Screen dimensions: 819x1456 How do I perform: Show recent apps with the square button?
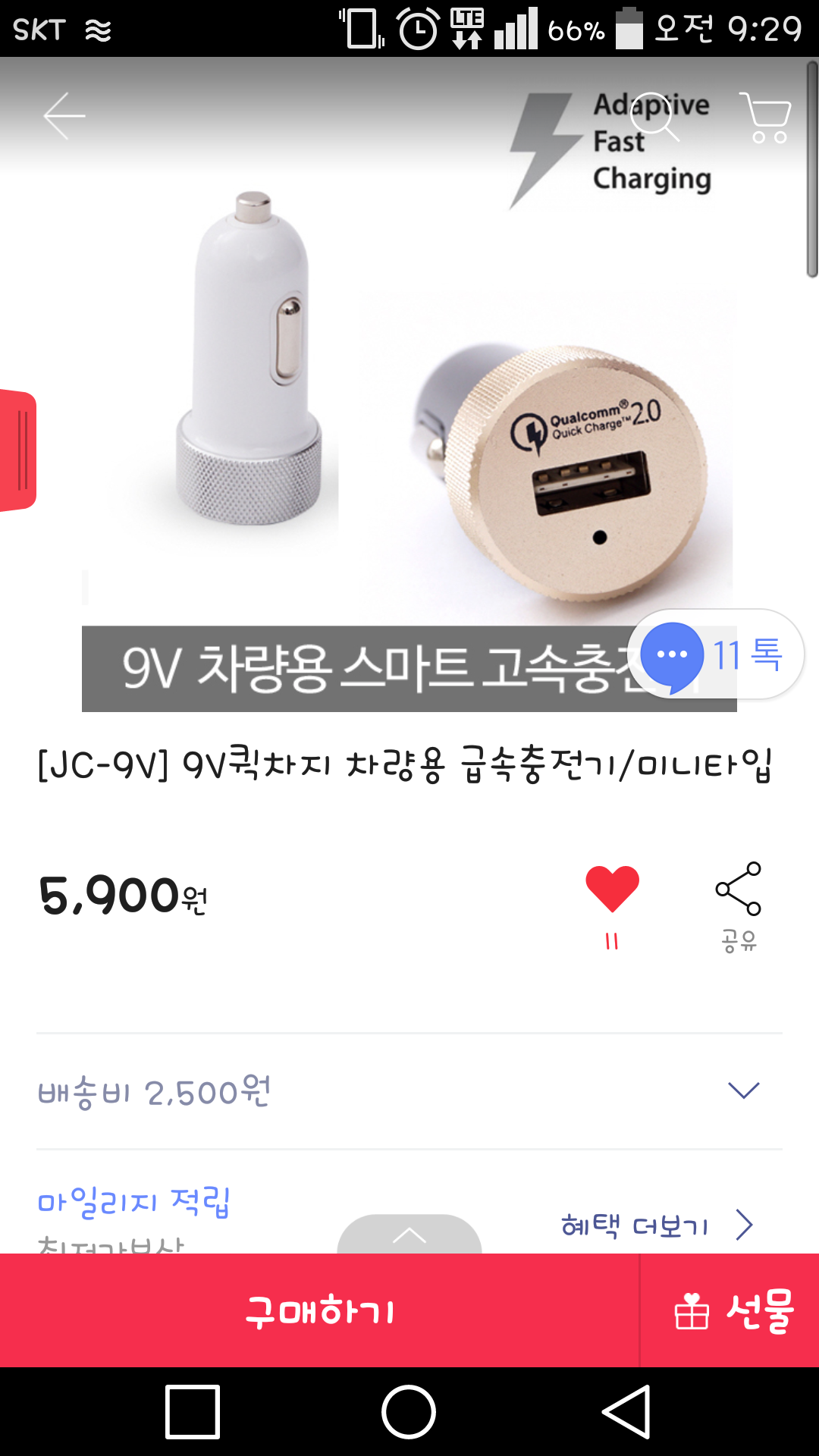point(193,1412)
